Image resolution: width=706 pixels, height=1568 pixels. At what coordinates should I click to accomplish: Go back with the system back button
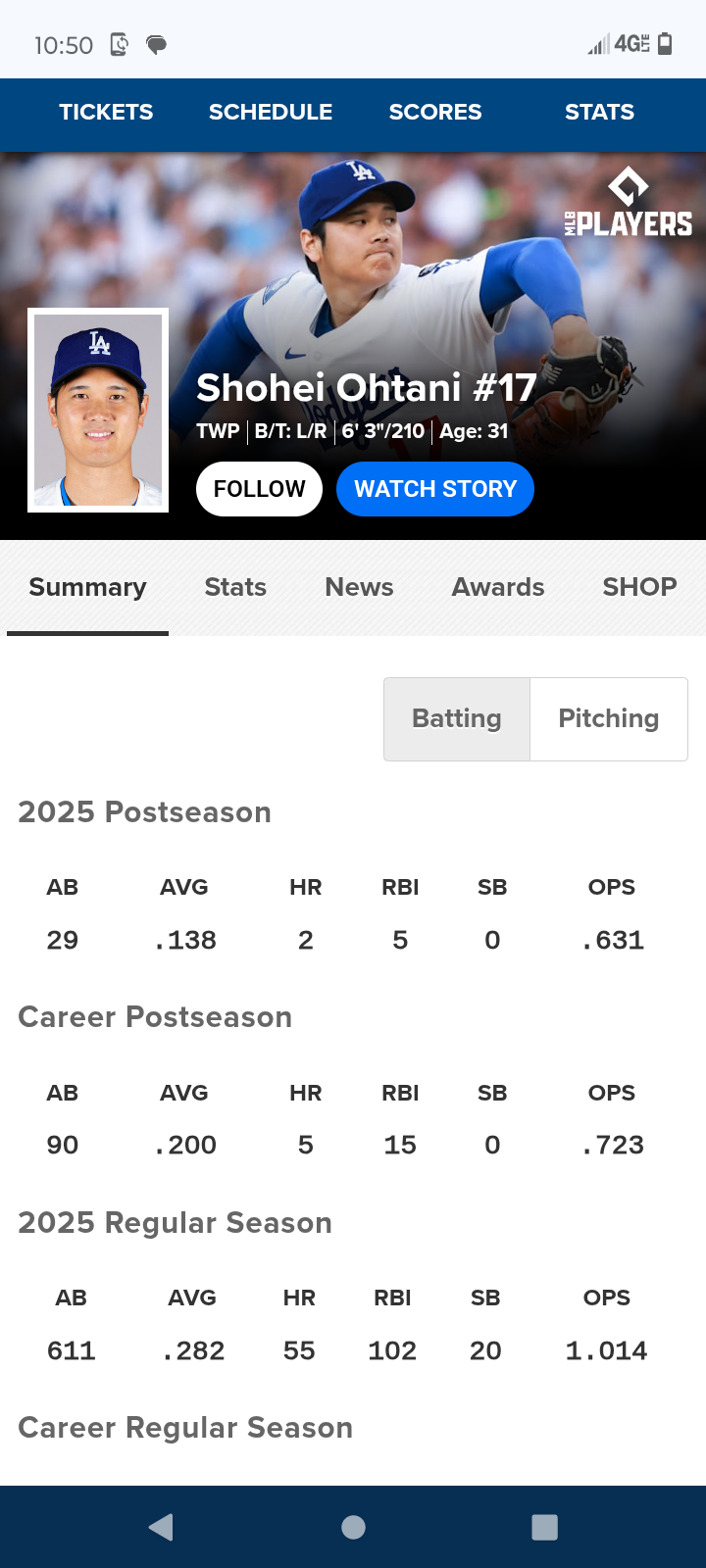(x=161, y=1527)
